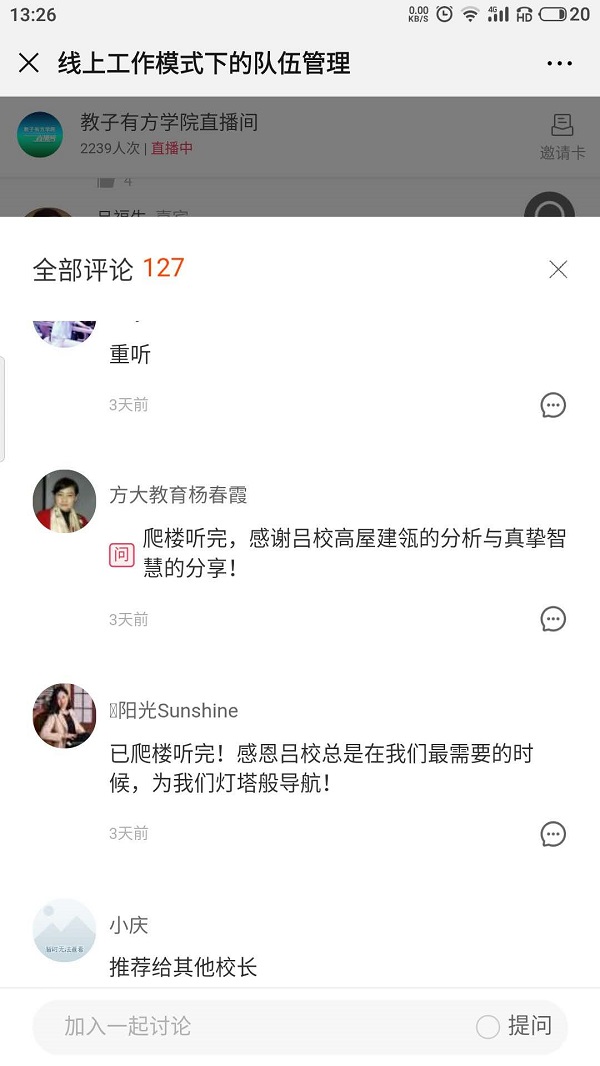View 小庆's profile avatar
Screen dimensions: 600x1066
click(x=64, y=929)
